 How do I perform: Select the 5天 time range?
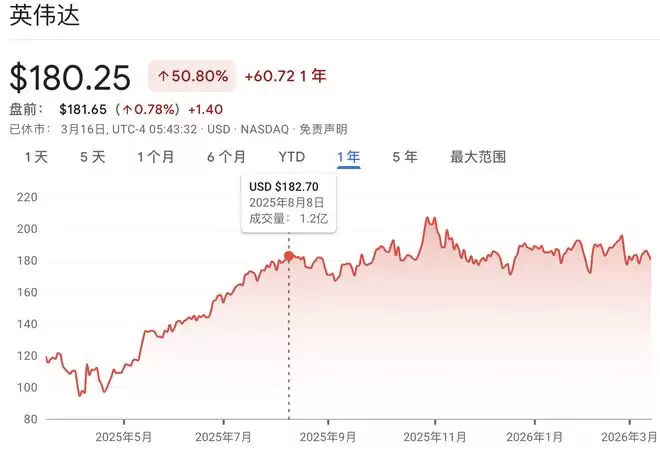pos(92,157)
